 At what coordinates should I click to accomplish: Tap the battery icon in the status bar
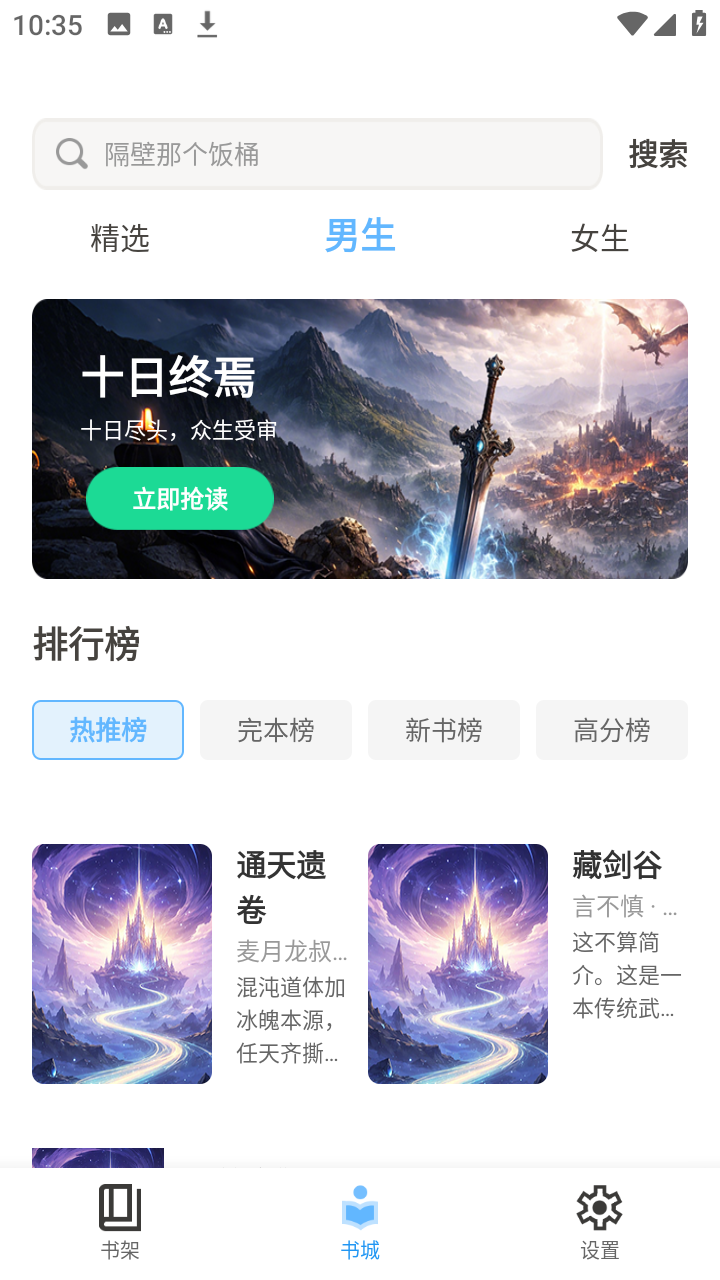point(698,24)
